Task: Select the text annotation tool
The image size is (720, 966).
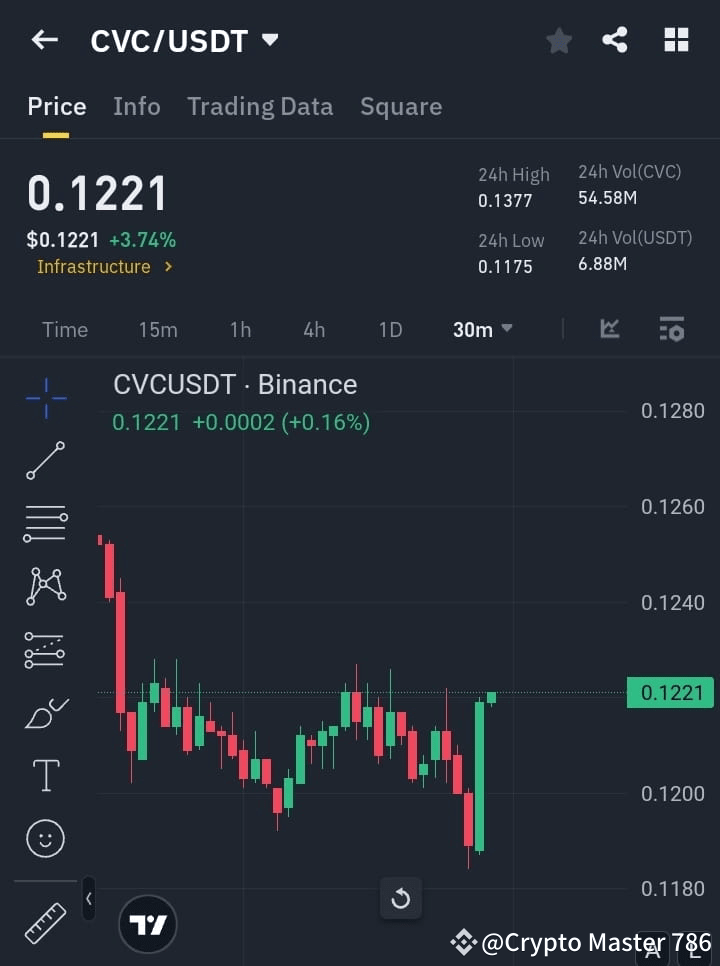Action: coord(44,775)
